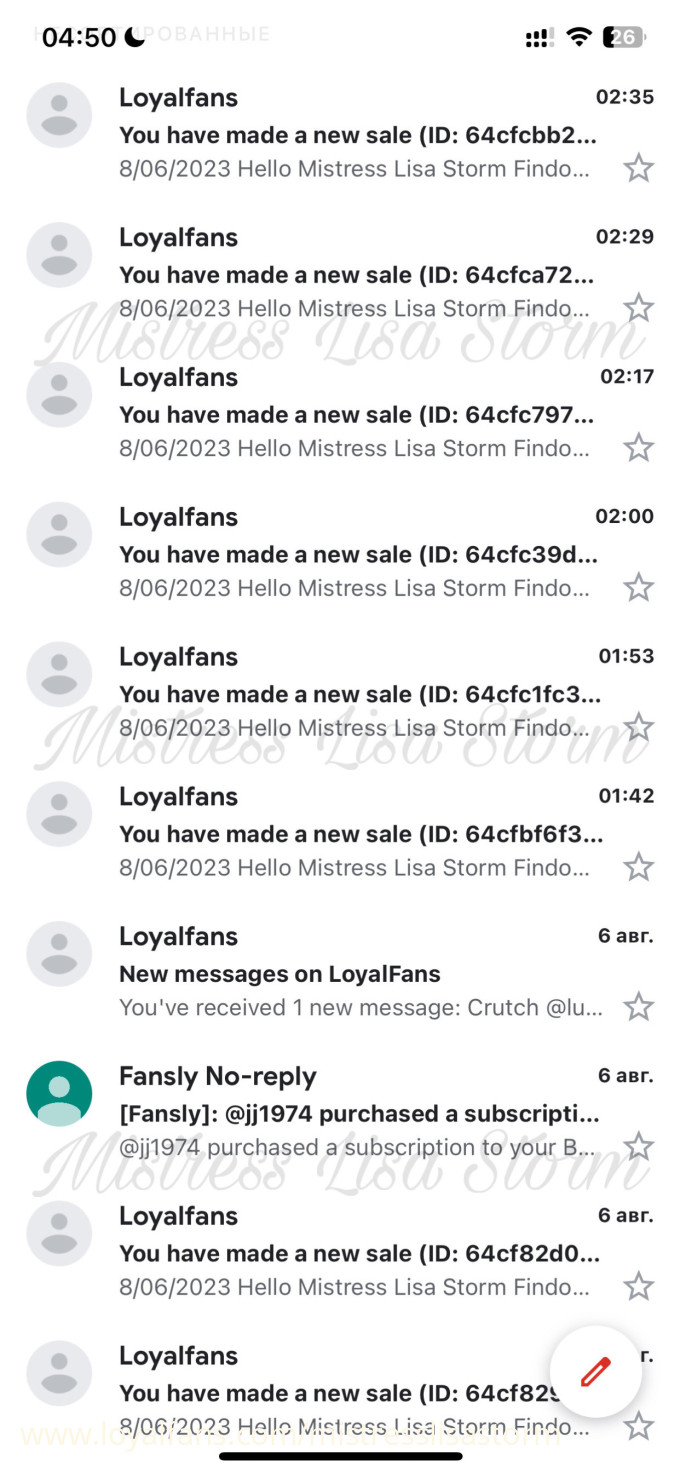Star the Loyalfans email from 02:35

tap(638, 168)
